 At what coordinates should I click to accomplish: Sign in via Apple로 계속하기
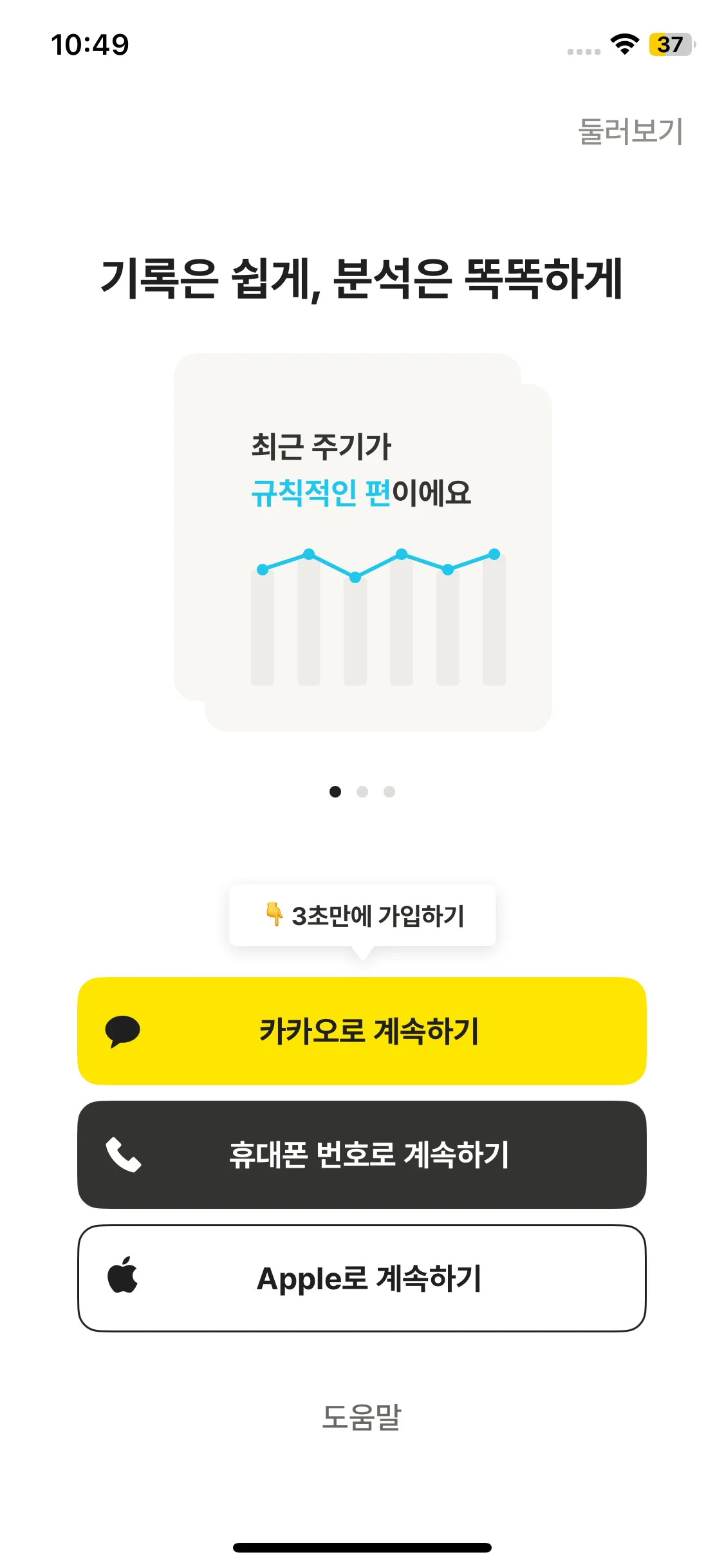pos(362,1278)
